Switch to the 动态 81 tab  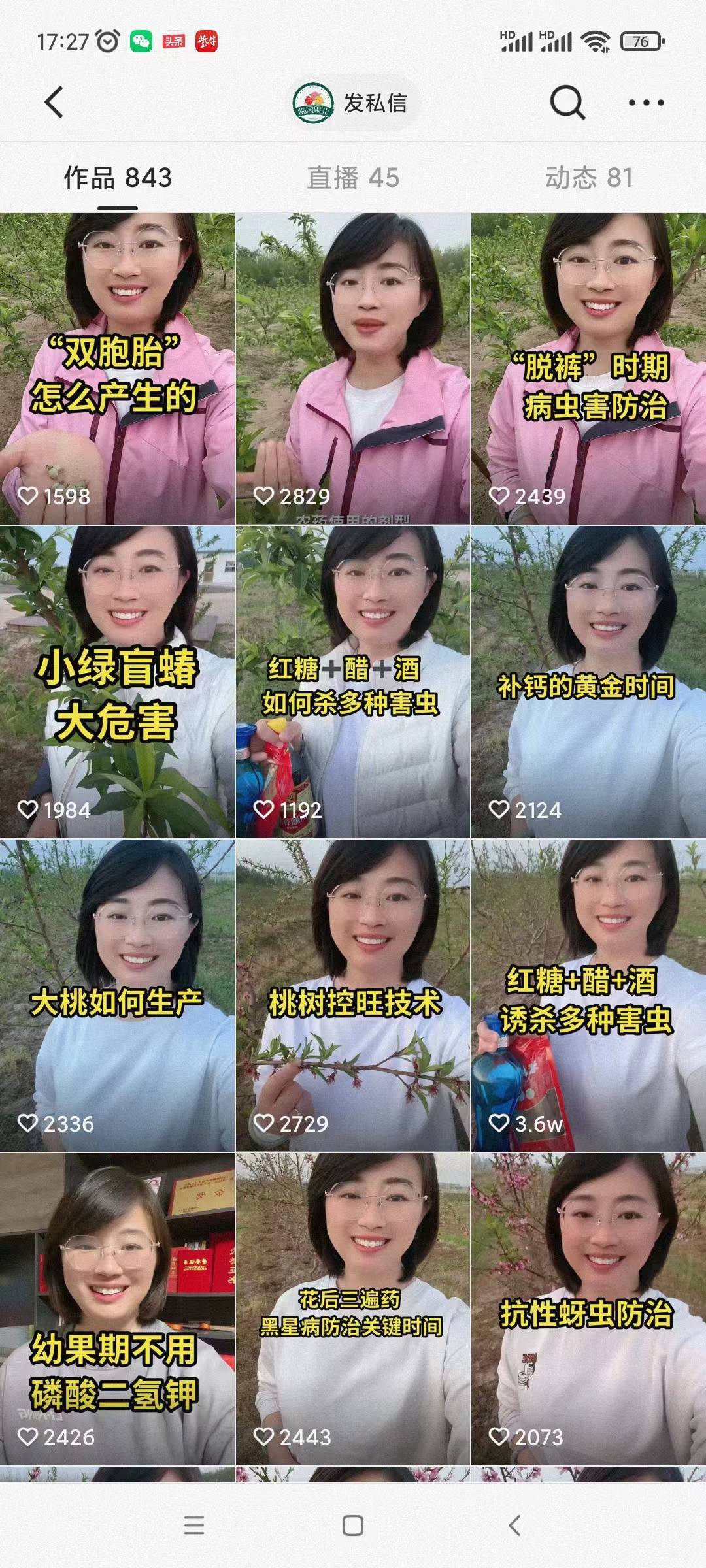588,178
